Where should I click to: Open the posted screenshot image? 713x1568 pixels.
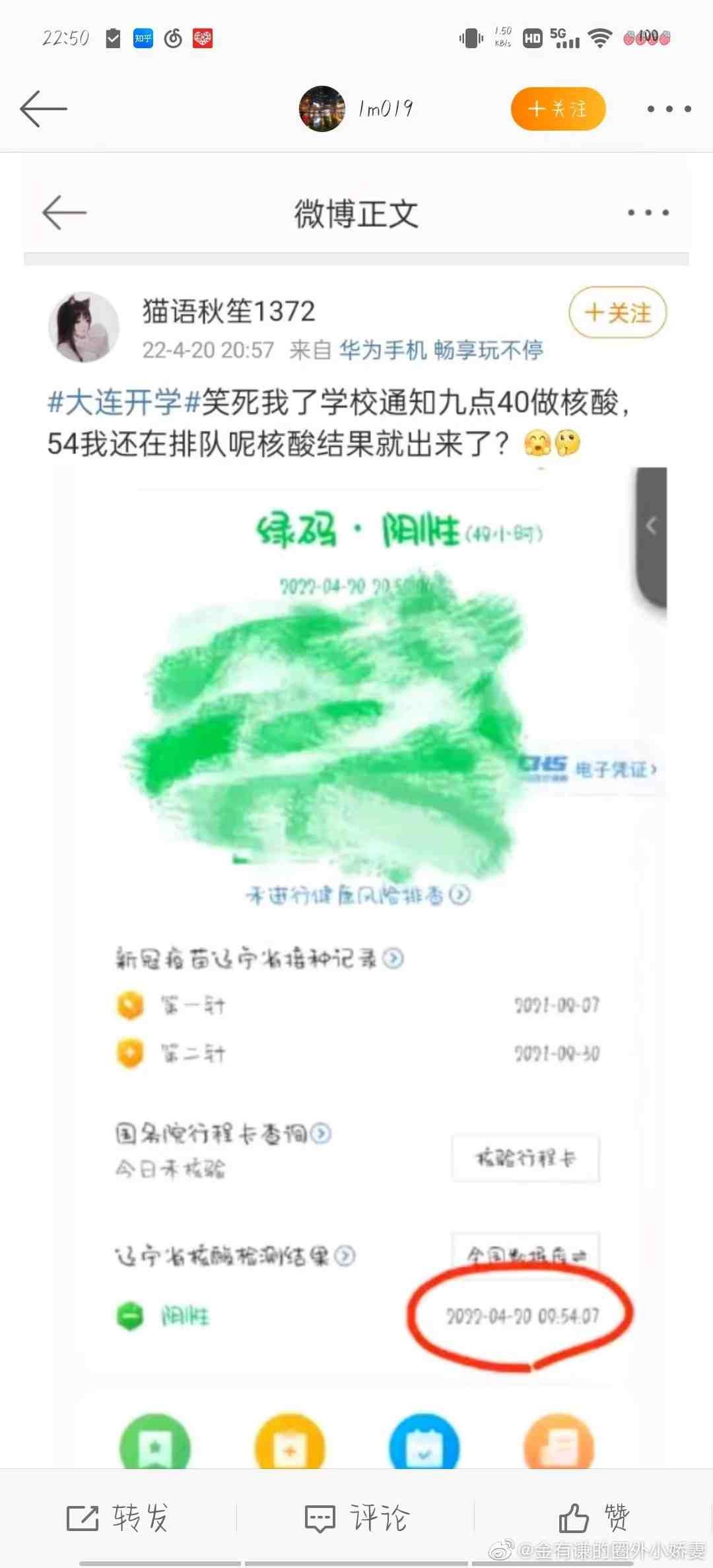(x=356, y=924)
